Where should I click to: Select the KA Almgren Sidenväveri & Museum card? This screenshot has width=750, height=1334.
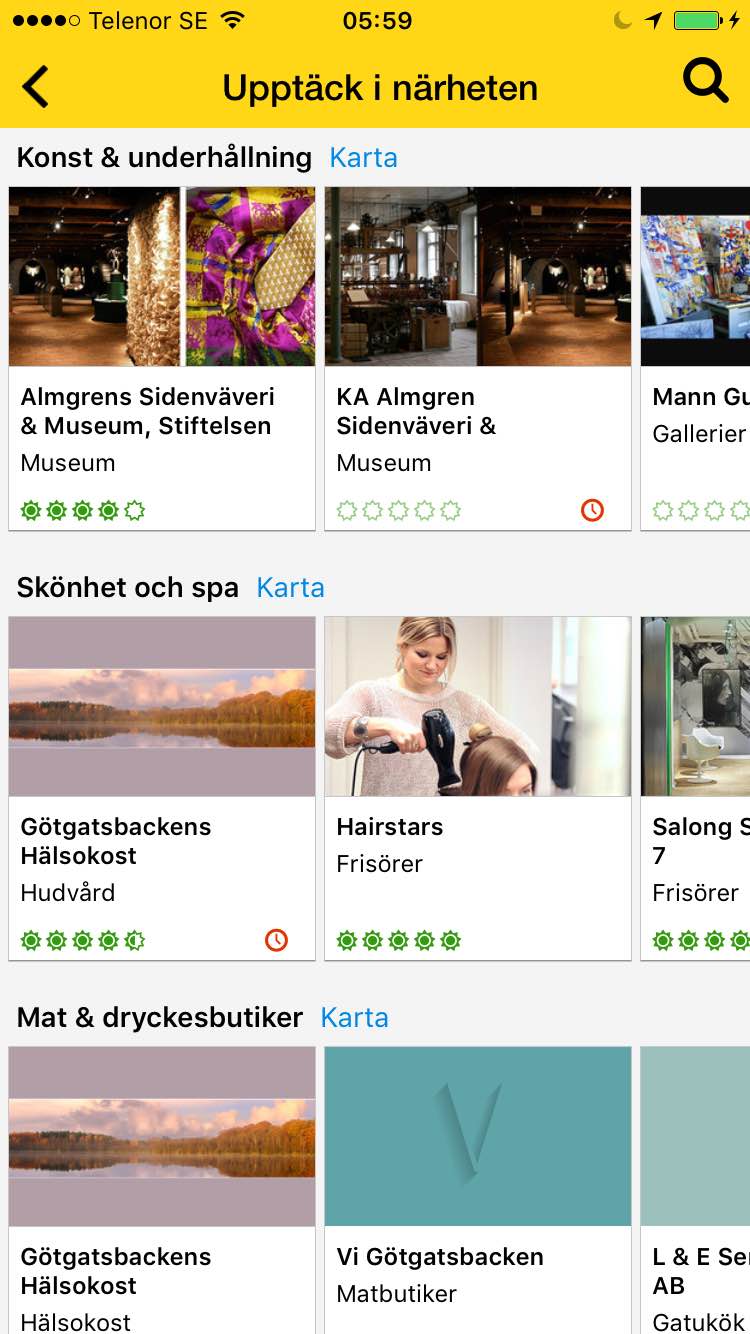(477, 358)
